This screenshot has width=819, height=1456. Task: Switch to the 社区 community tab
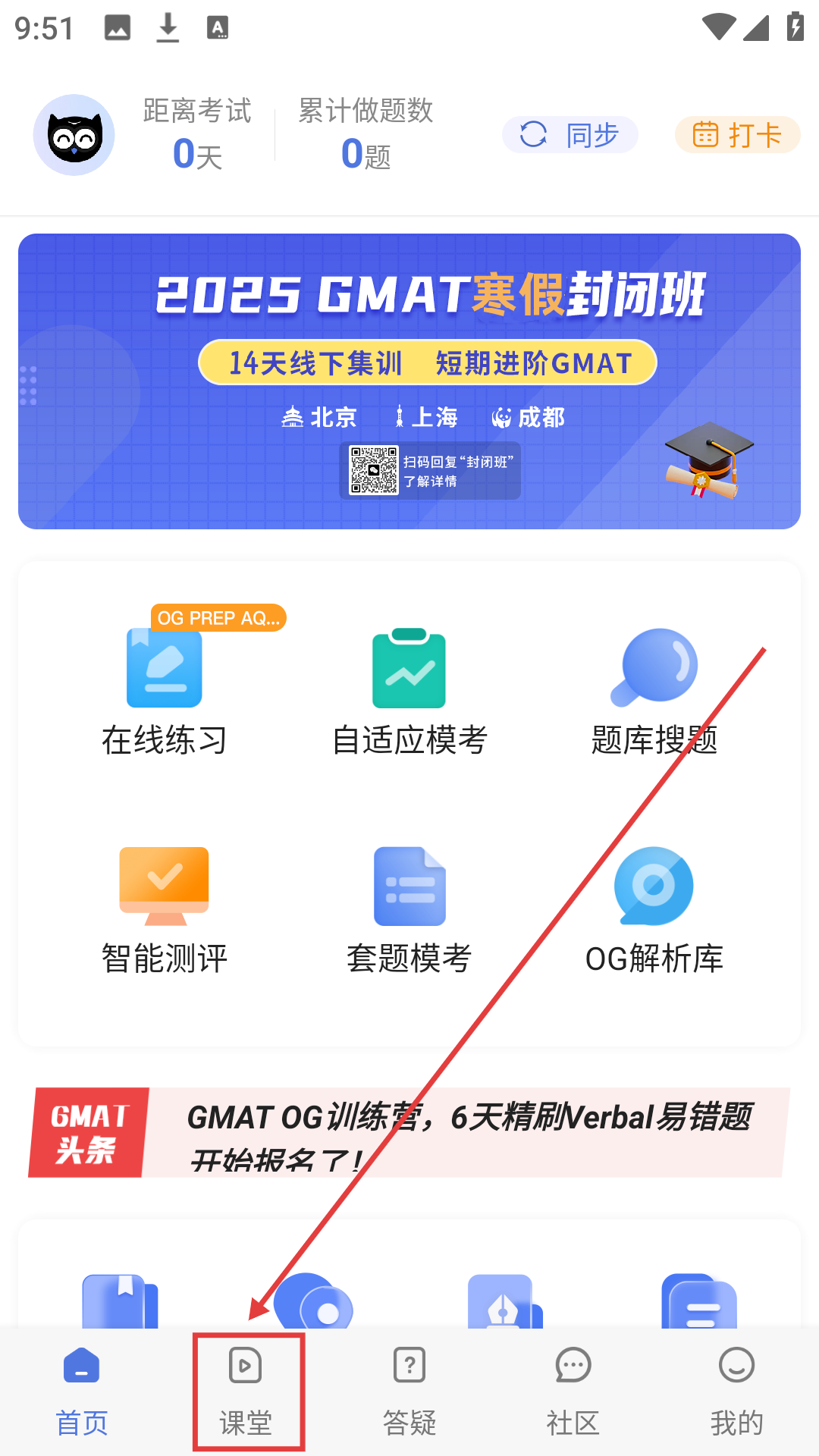tap(573, 1392)
